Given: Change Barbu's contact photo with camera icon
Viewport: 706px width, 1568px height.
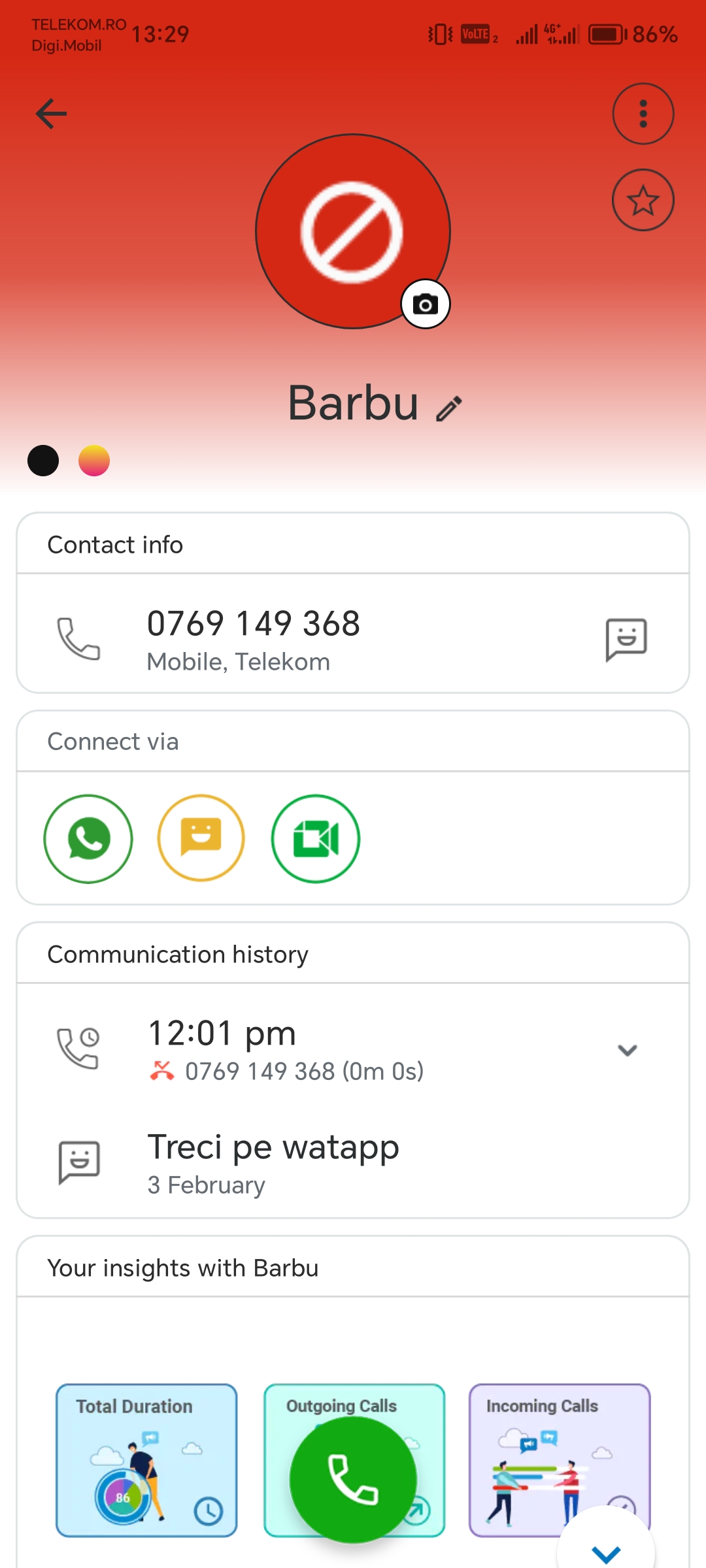Looking at the screenshot, I should (x=425, y=304).
